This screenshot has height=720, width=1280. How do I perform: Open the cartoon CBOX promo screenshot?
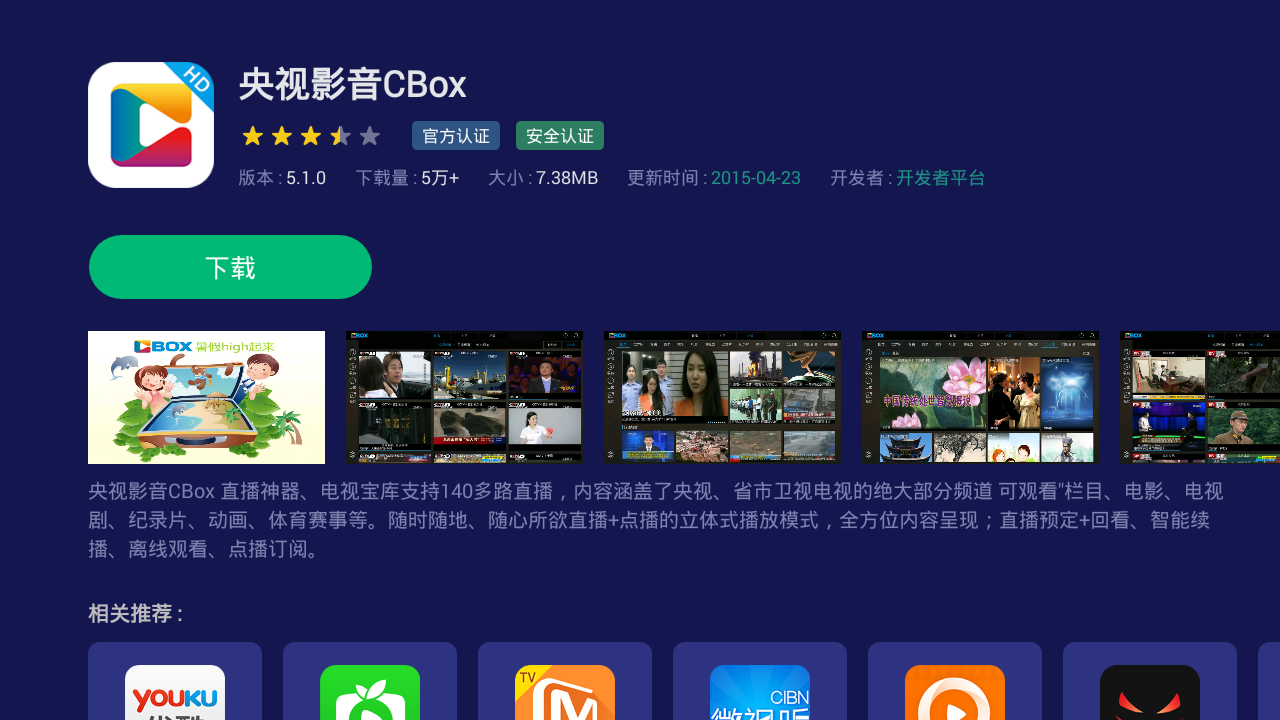tap(206, 397)
